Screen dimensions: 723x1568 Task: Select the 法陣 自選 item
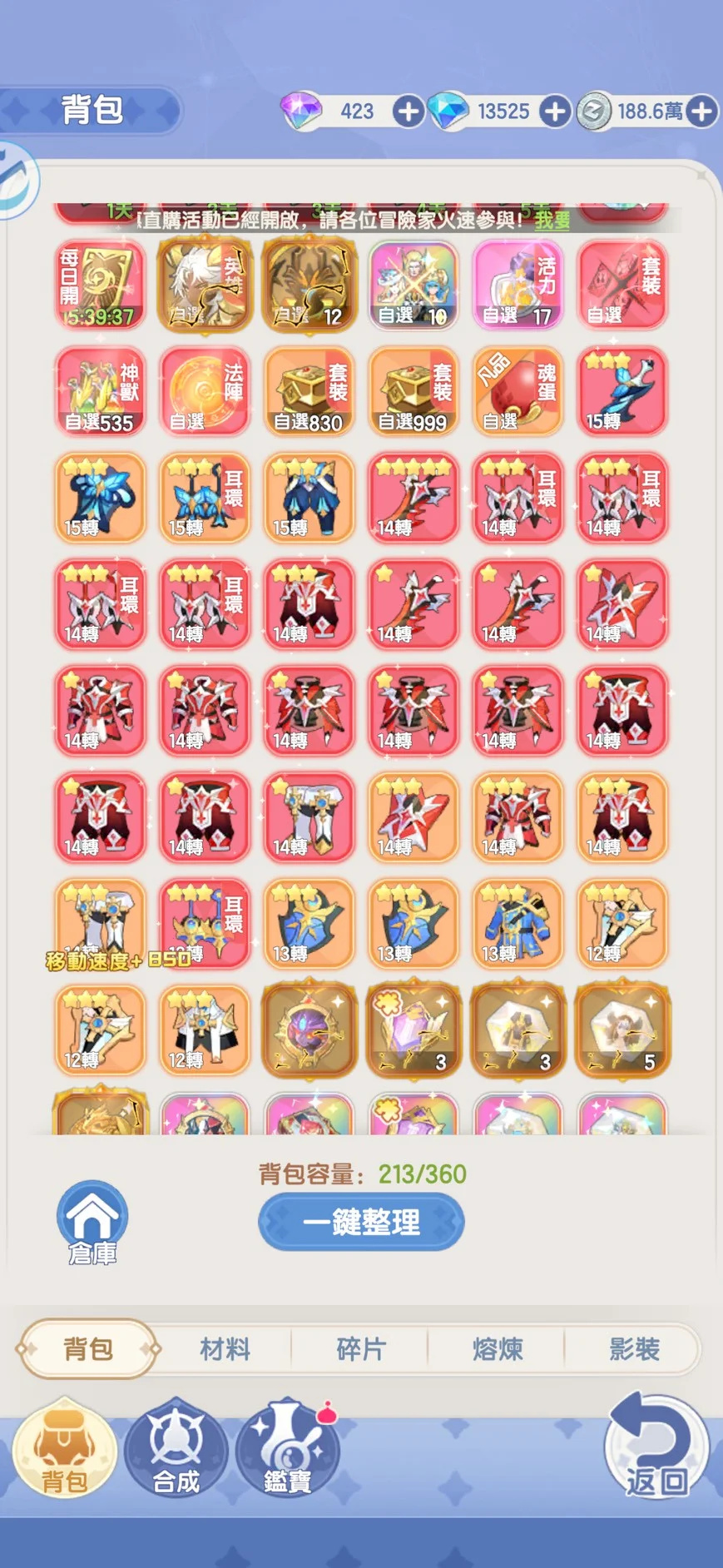204,391
